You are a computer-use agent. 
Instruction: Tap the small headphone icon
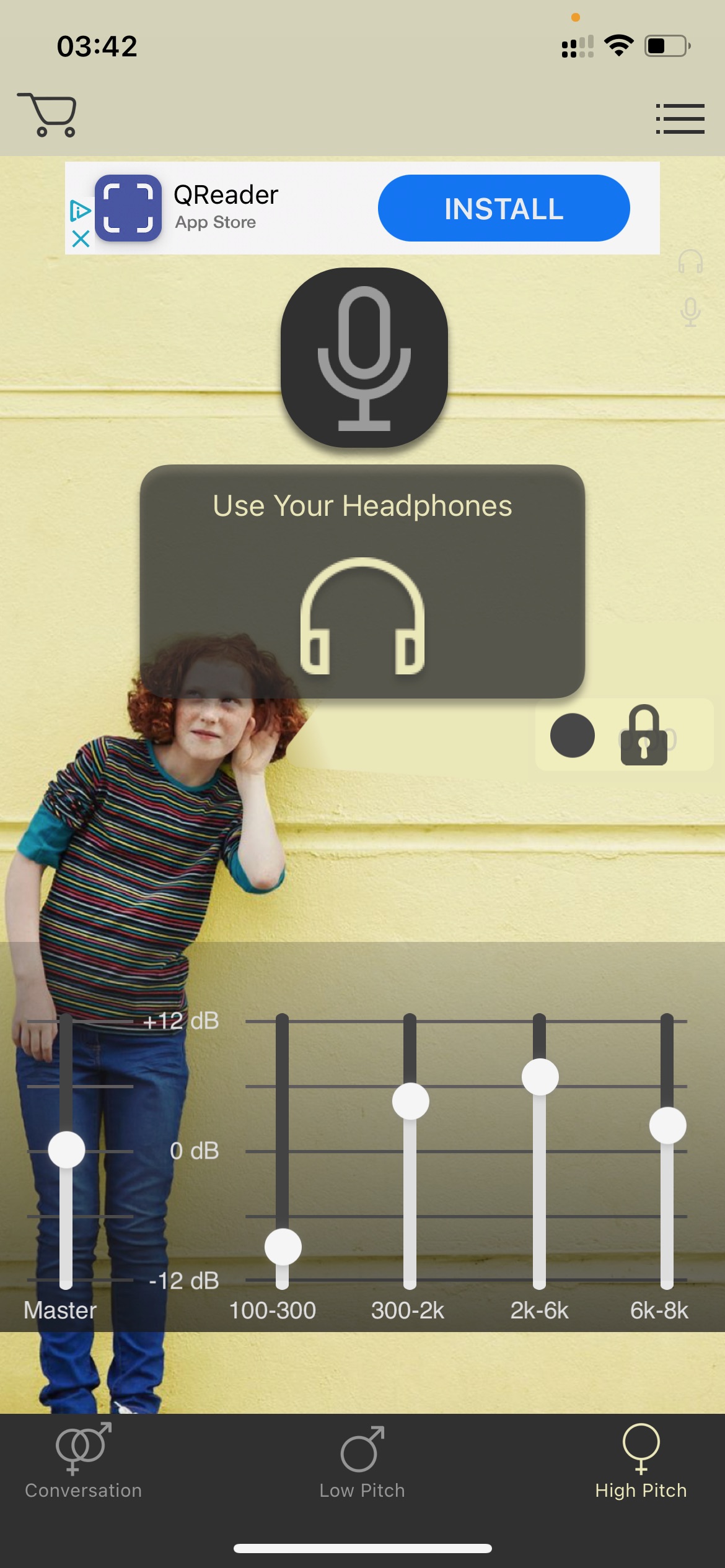pyautogui.click(x=690, y=261)
